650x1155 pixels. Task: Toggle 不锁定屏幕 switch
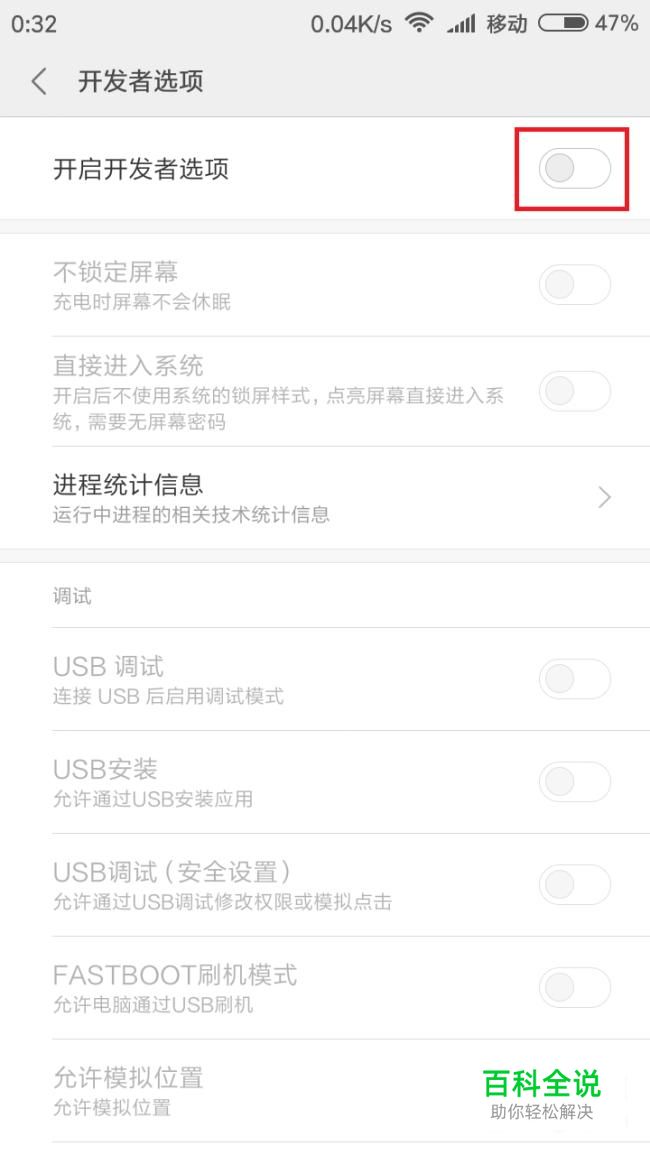click(x=575, y=284)
